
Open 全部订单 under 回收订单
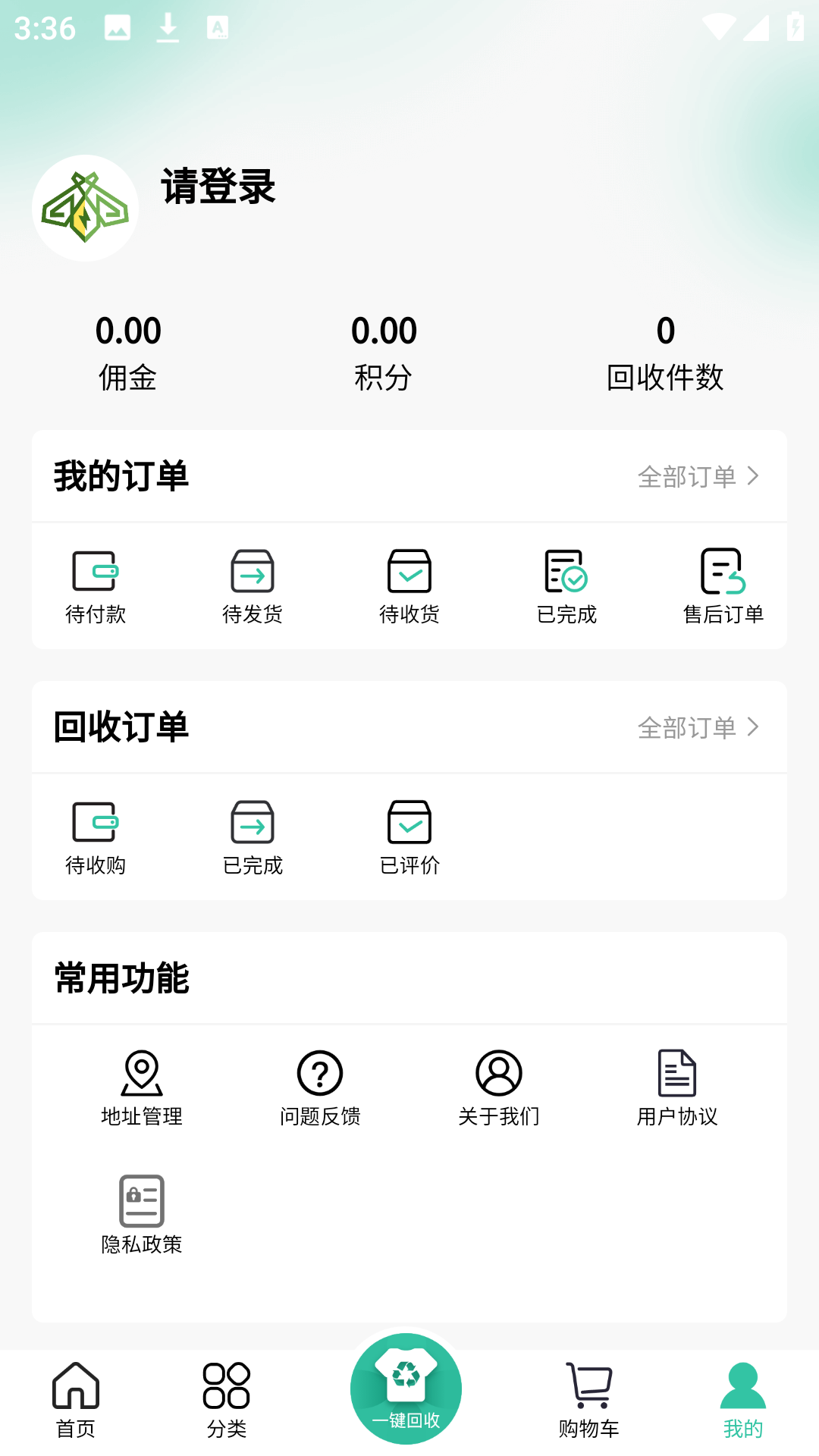pos(698,727)
